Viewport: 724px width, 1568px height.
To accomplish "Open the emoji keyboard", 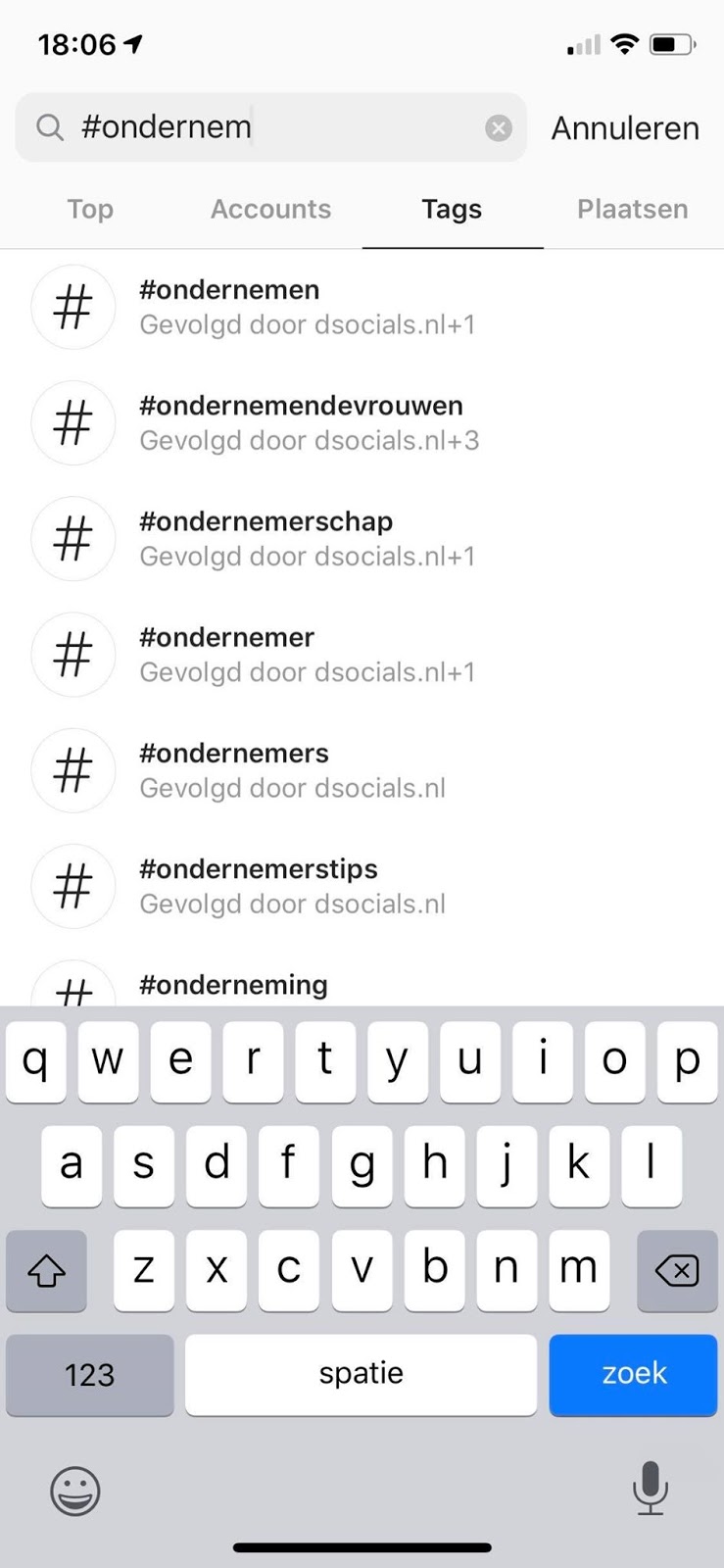I will pos(75,1491).
